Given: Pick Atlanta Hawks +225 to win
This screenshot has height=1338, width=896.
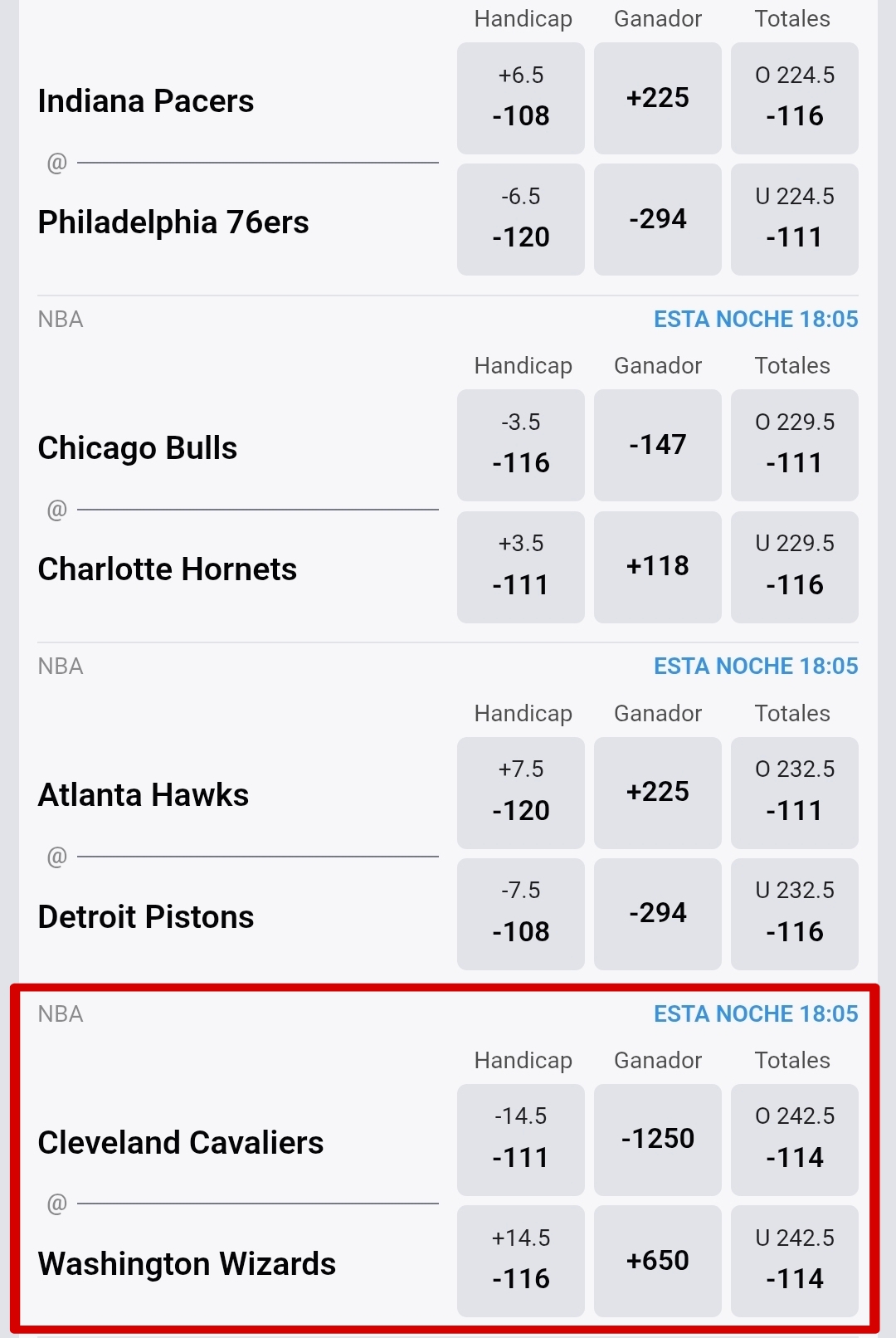Looking at the screenshot, I should point(657,792).
